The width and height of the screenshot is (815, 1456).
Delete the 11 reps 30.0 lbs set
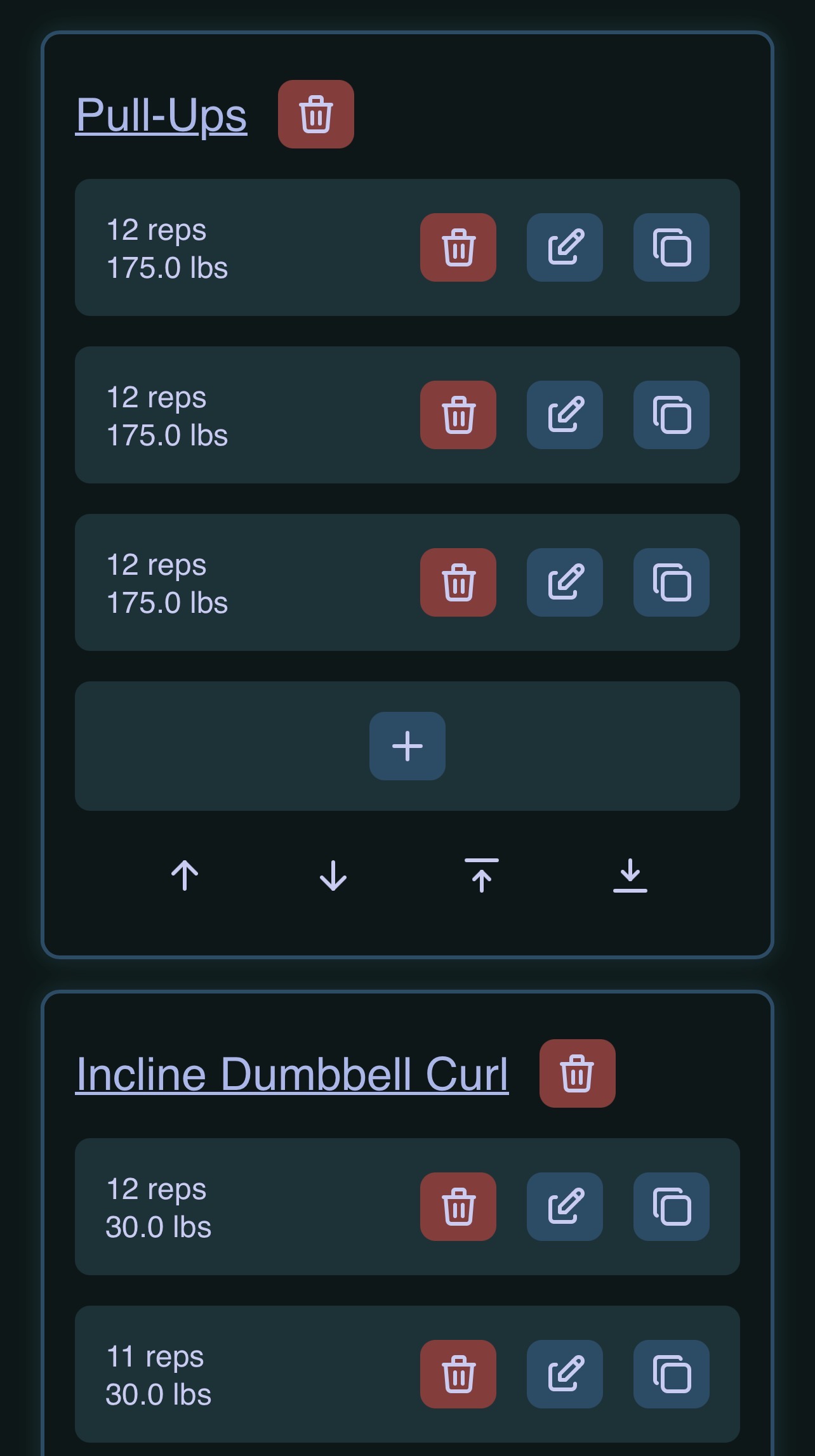point(458,1374)
